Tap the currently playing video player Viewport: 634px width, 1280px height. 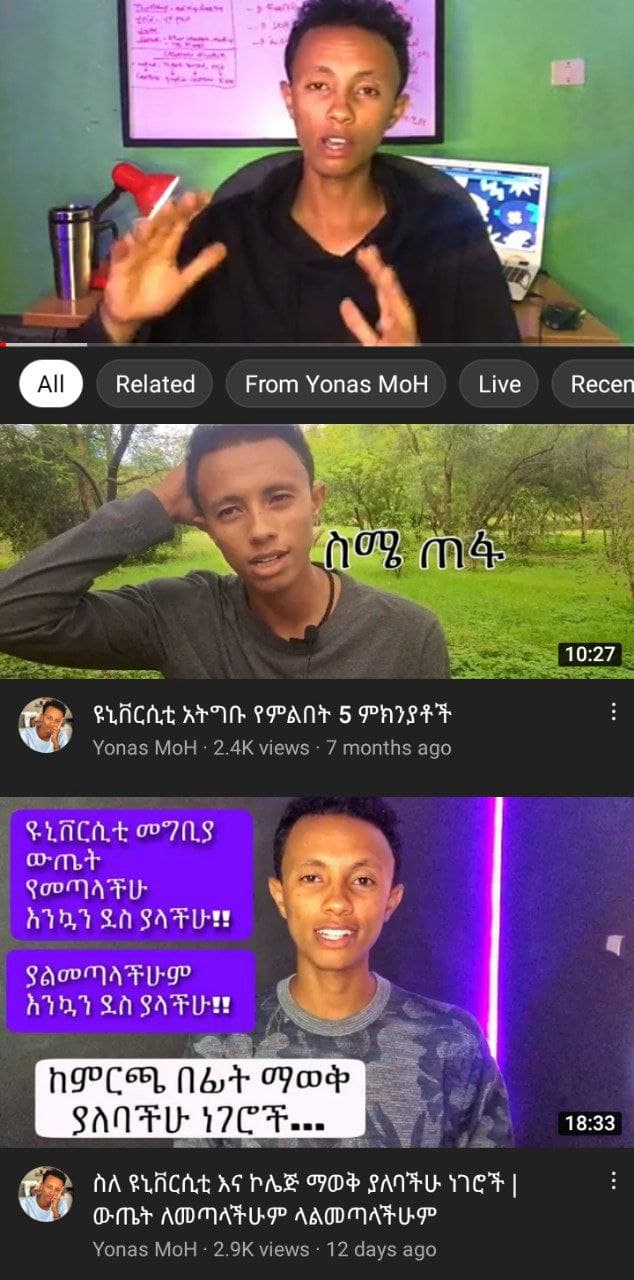pos(317,172)
